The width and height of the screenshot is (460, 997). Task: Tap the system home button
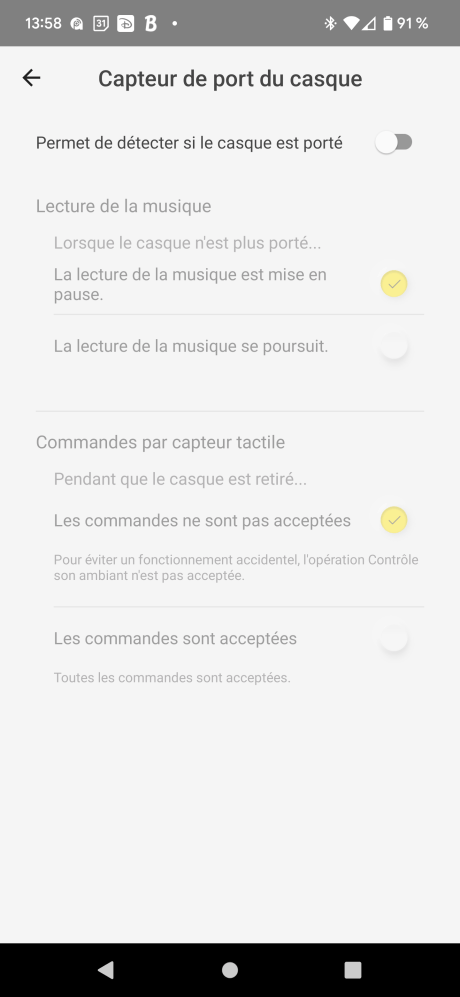coord(230,970)
